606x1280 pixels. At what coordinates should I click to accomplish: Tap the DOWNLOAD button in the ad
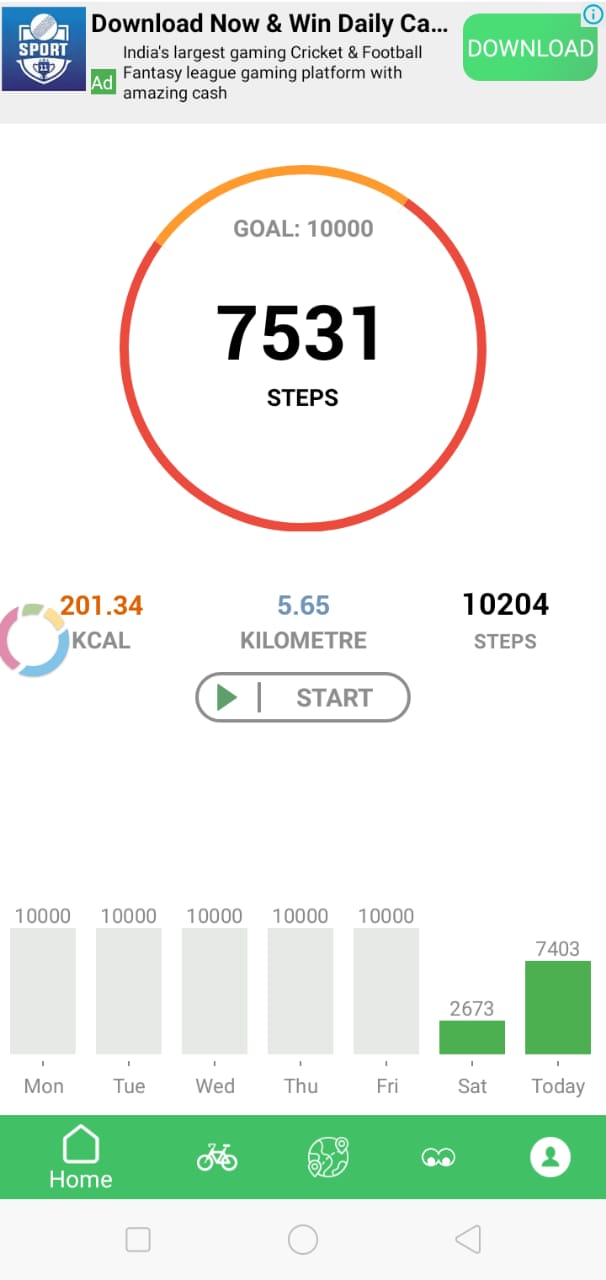(530, 48)
